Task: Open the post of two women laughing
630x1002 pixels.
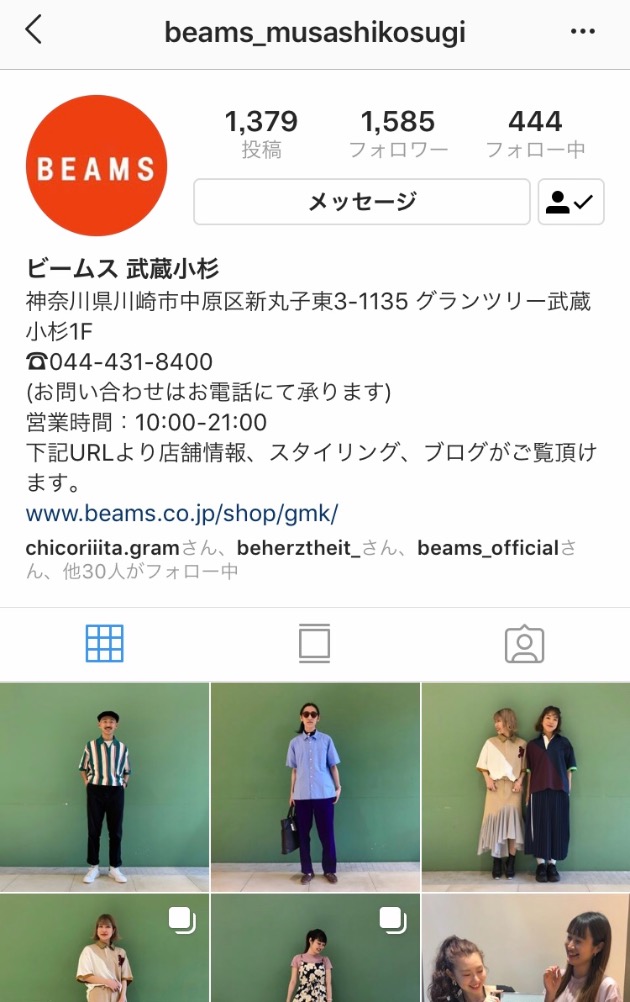Action: pyautogui.click(x=526, y=950)
